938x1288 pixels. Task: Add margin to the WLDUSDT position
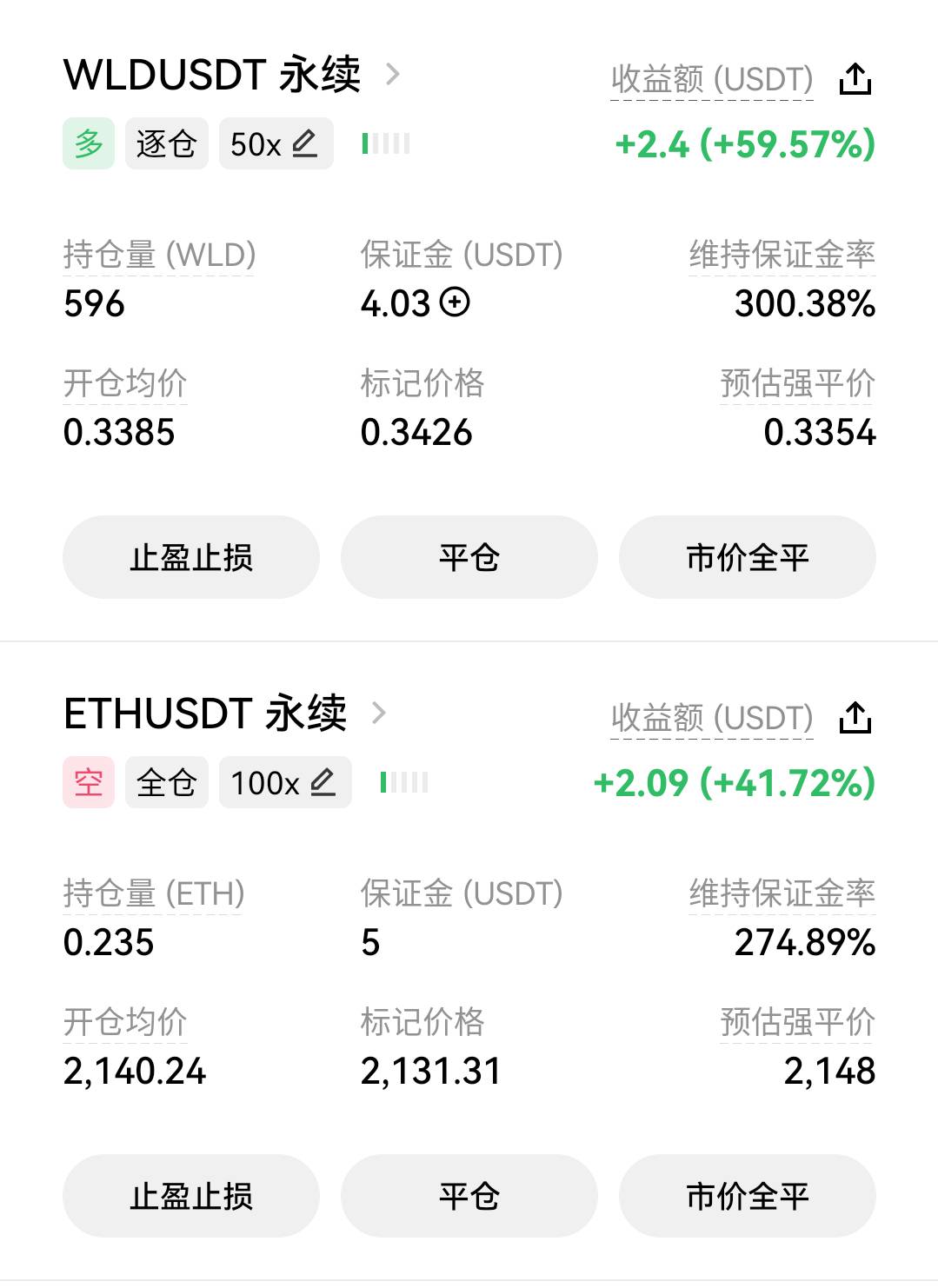click(455, 302)
